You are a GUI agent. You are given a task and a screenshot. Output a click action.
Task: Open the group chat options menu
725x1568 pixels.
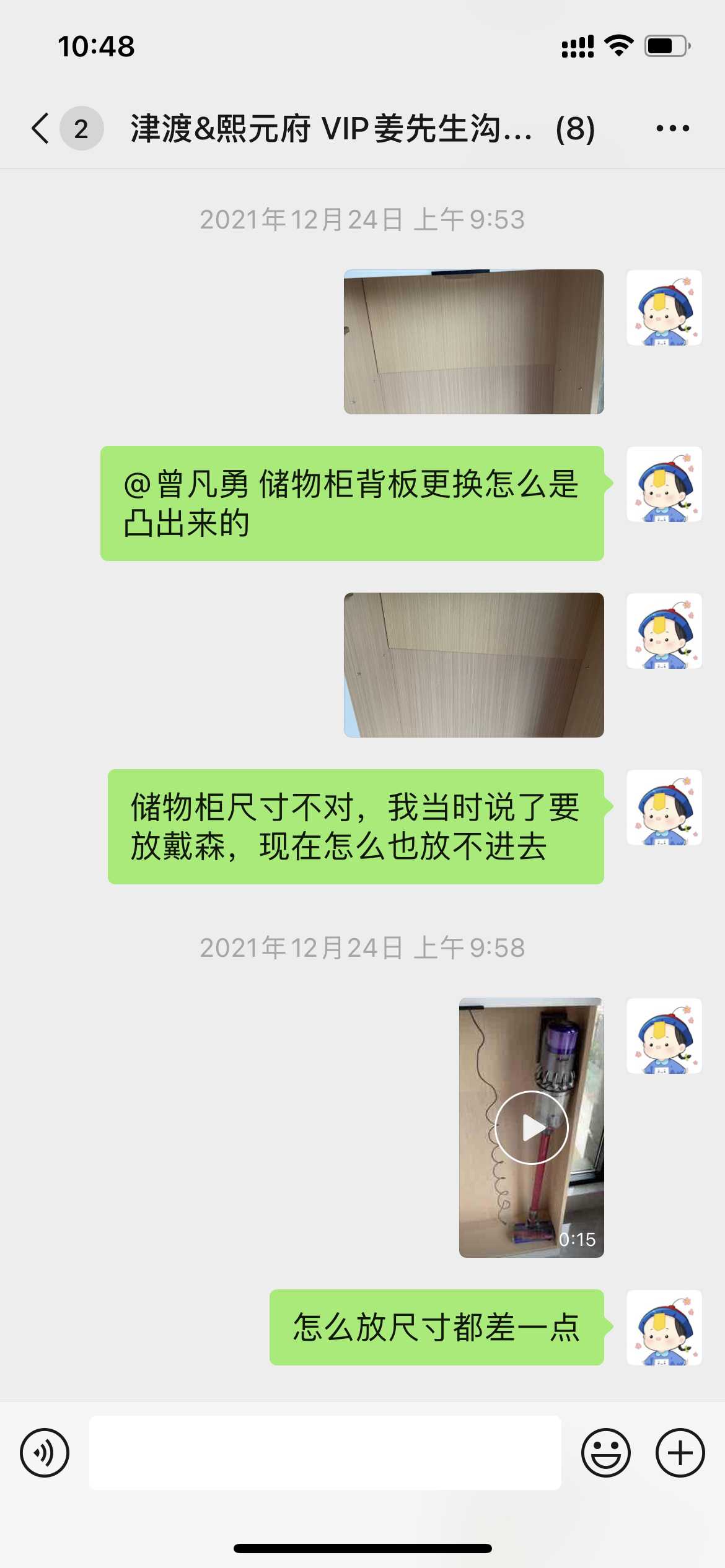point(672,129)
